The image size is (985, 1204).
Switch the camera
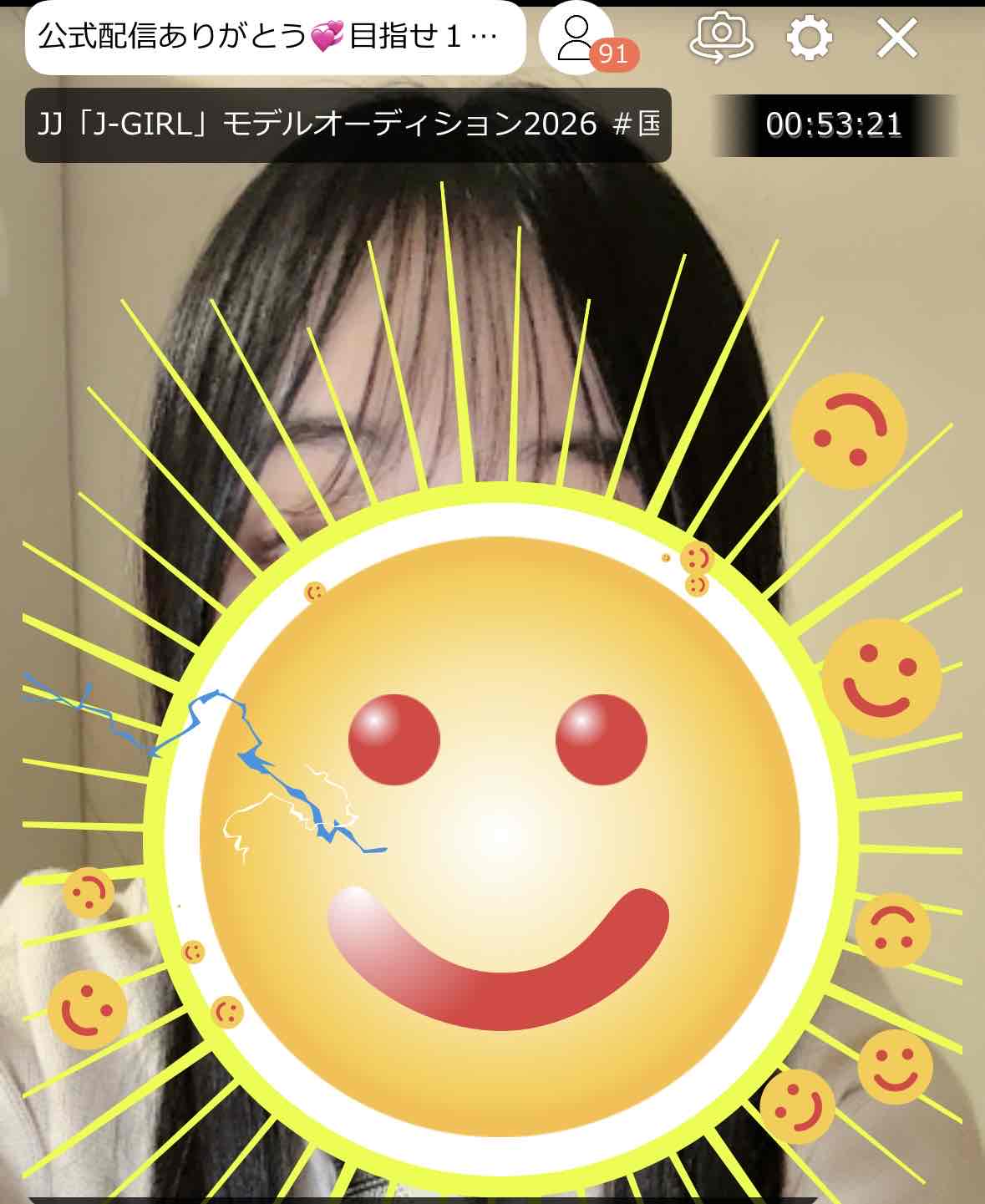(x=721, y=38)
